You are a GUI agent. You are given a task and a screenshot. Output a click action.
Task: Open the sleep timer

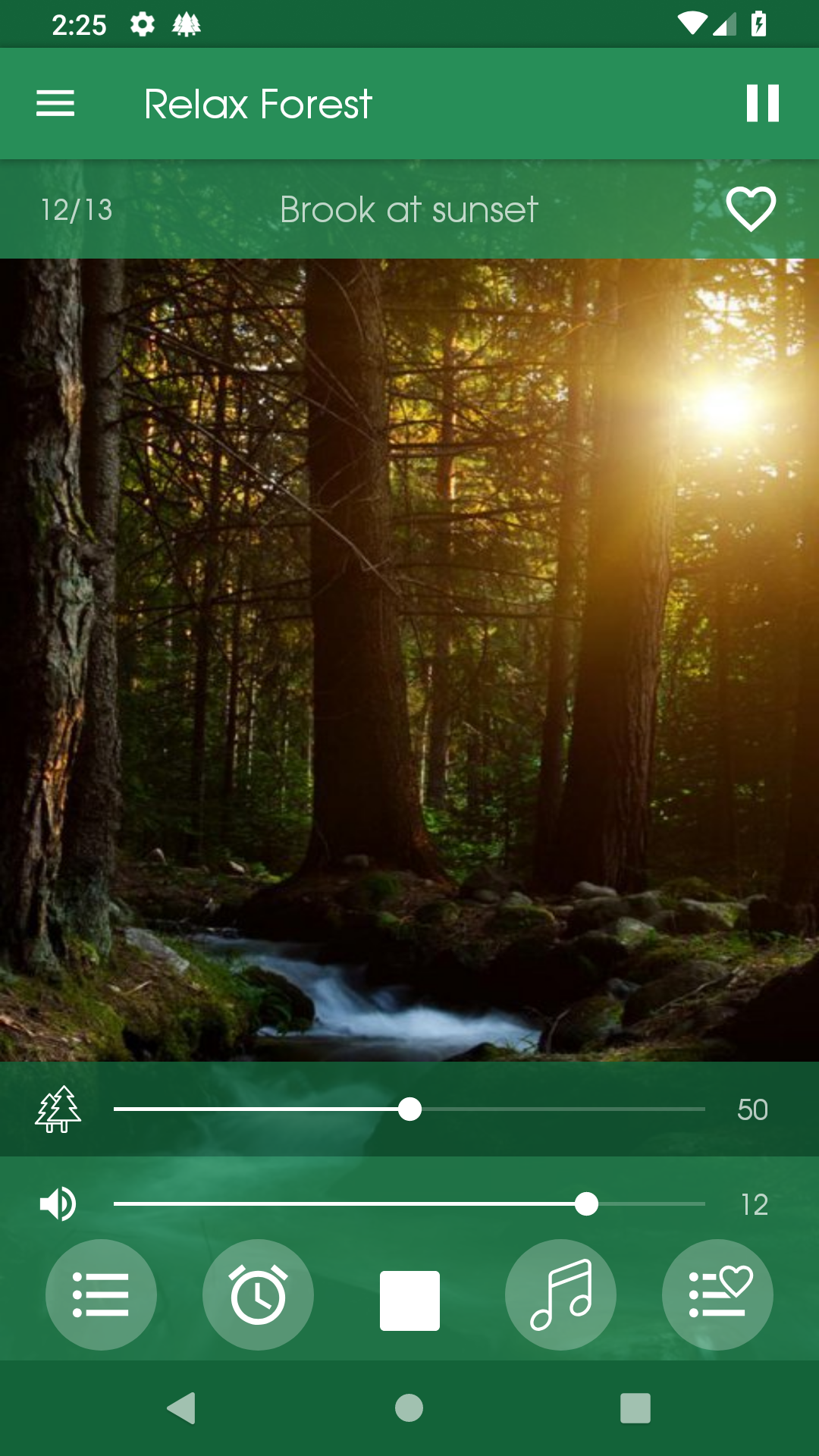pos(258,1295)
